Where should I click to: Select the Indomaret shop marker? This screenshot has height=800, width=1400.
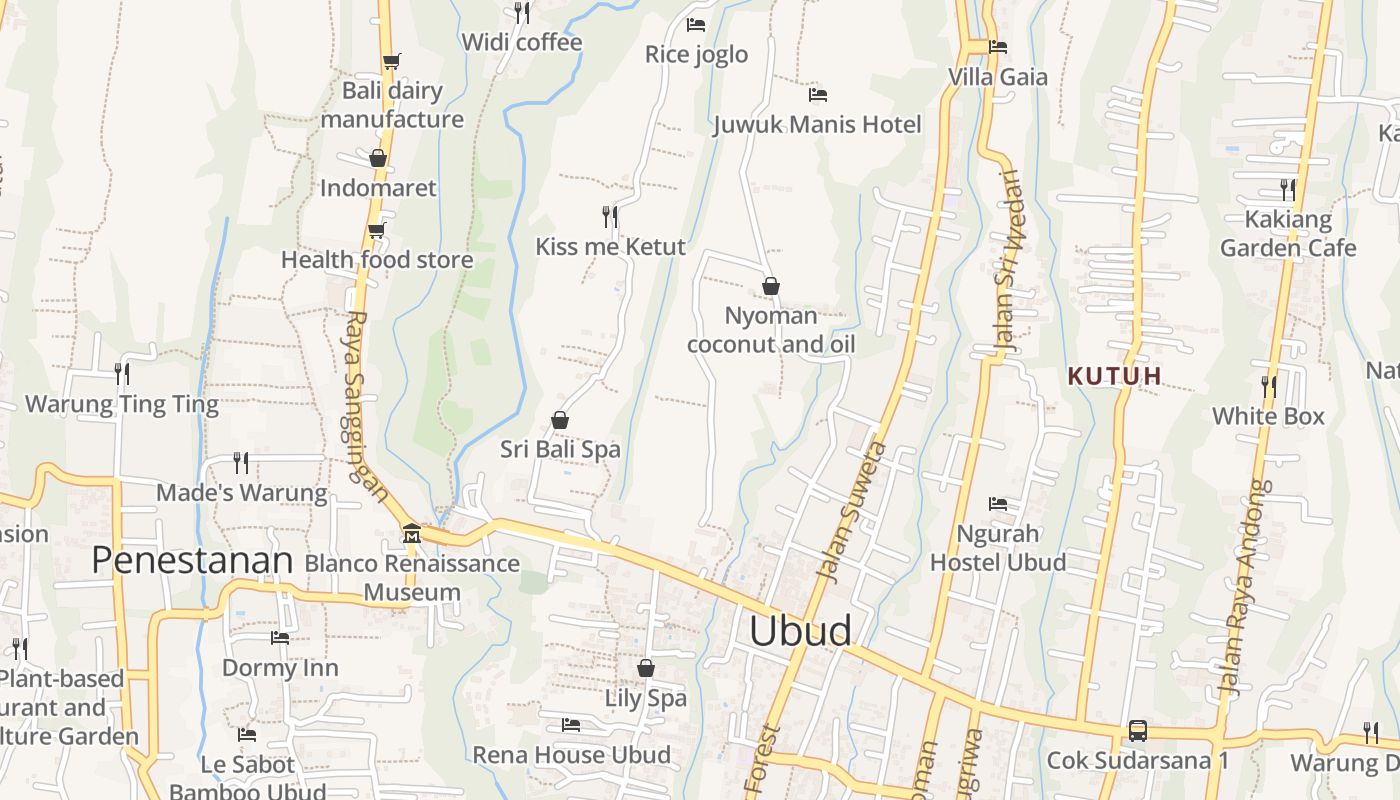[378, 158]
